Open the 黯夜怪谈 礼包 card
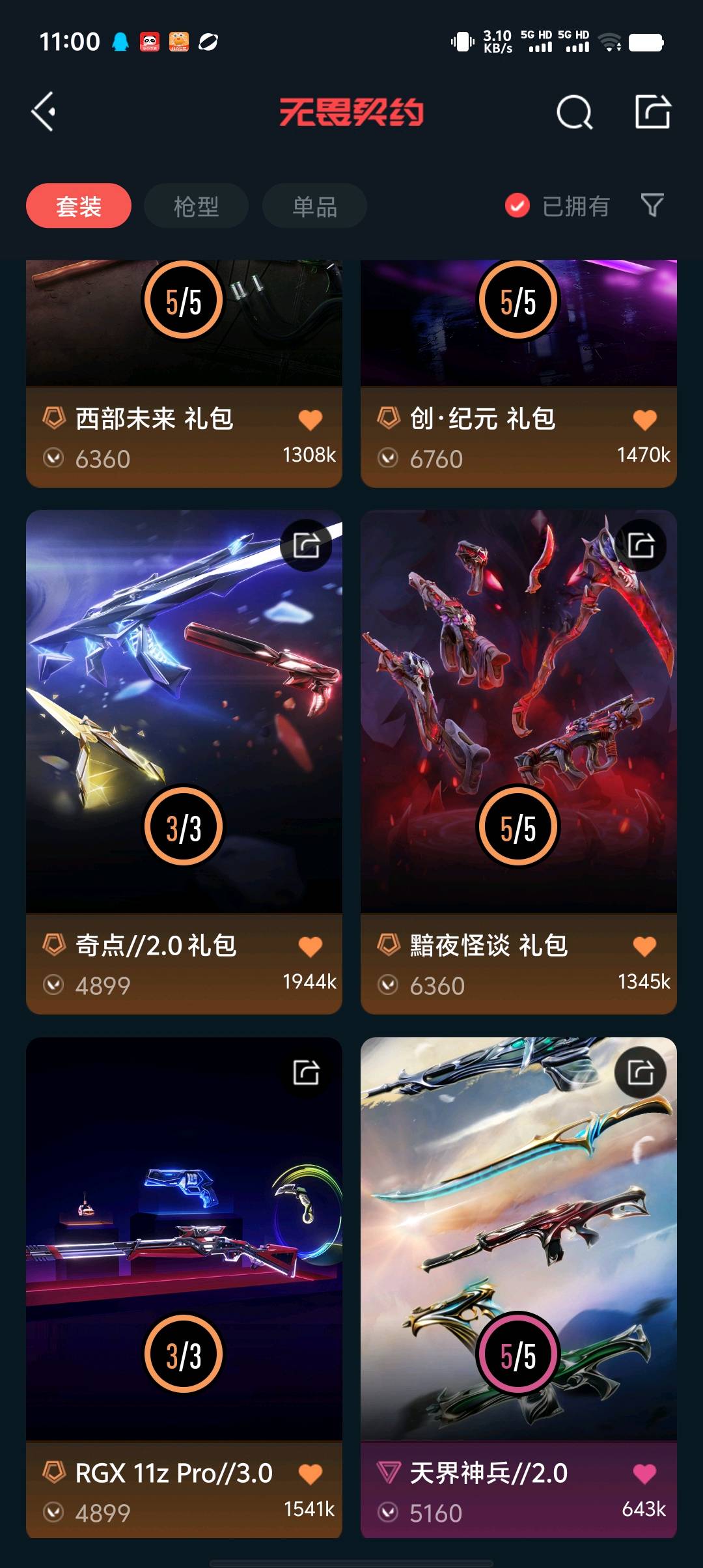 point(518,716)
